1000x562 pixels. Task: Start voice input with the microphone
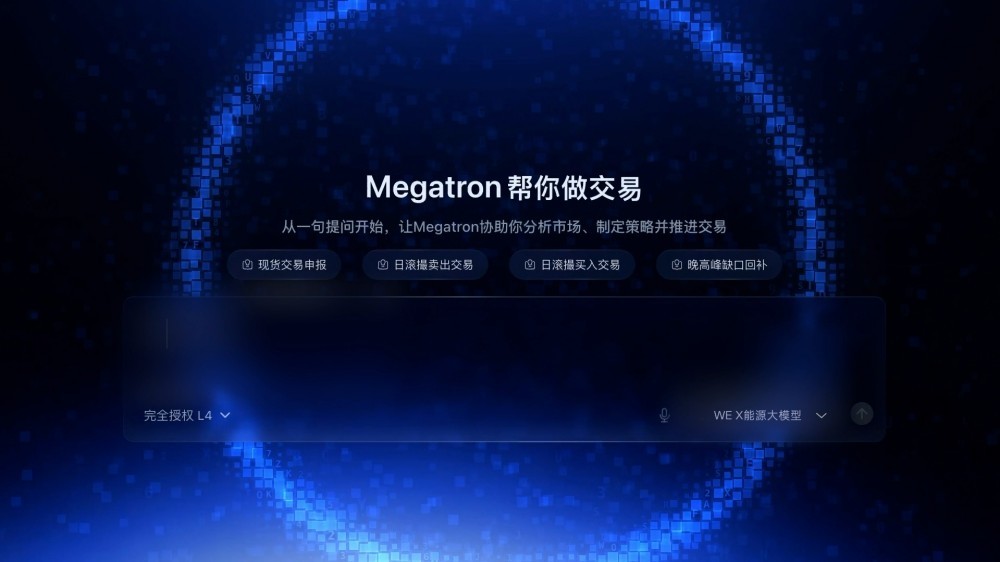664,415
